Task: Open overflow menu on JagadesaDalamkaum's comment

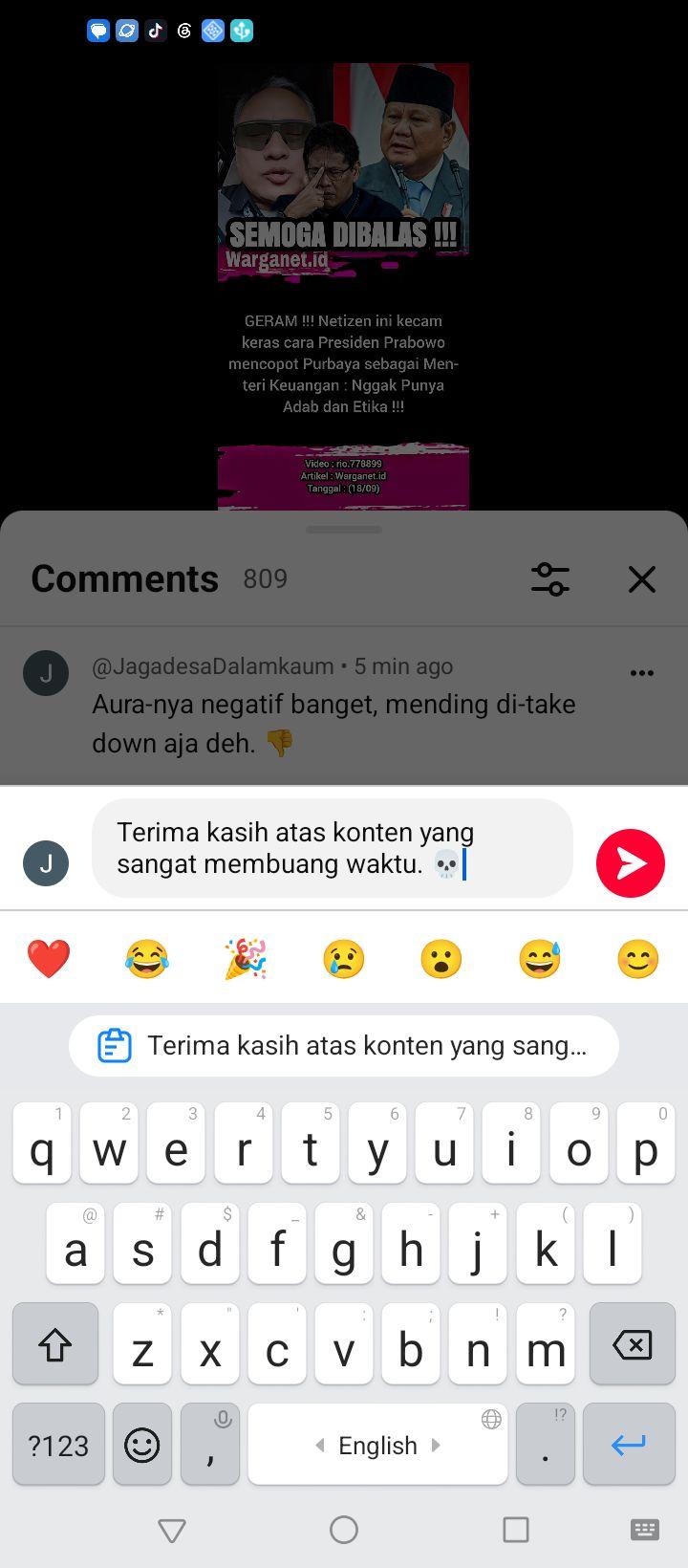Action: point(642,673)
